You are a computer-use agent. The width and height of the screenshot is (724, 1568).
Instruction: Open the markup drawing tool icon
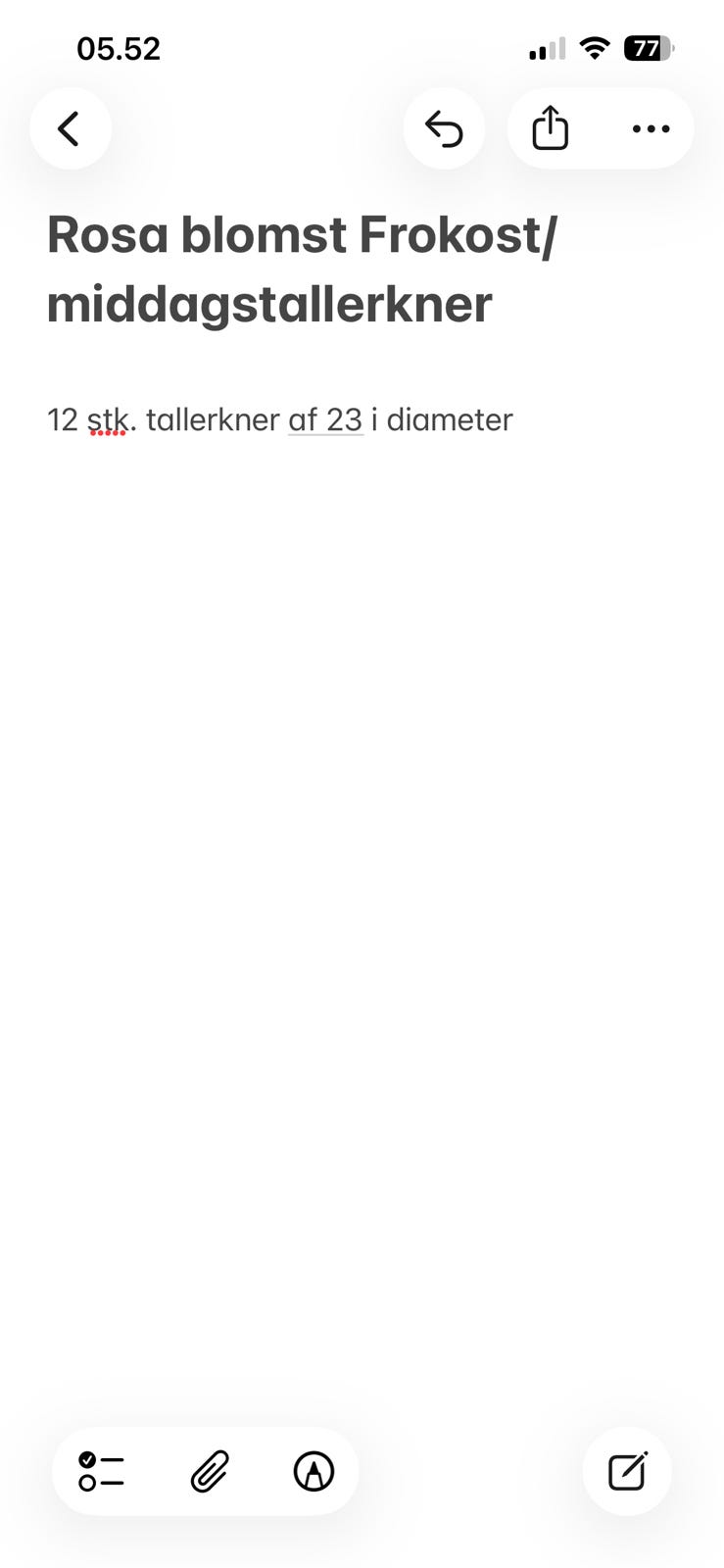point(313,1471)
